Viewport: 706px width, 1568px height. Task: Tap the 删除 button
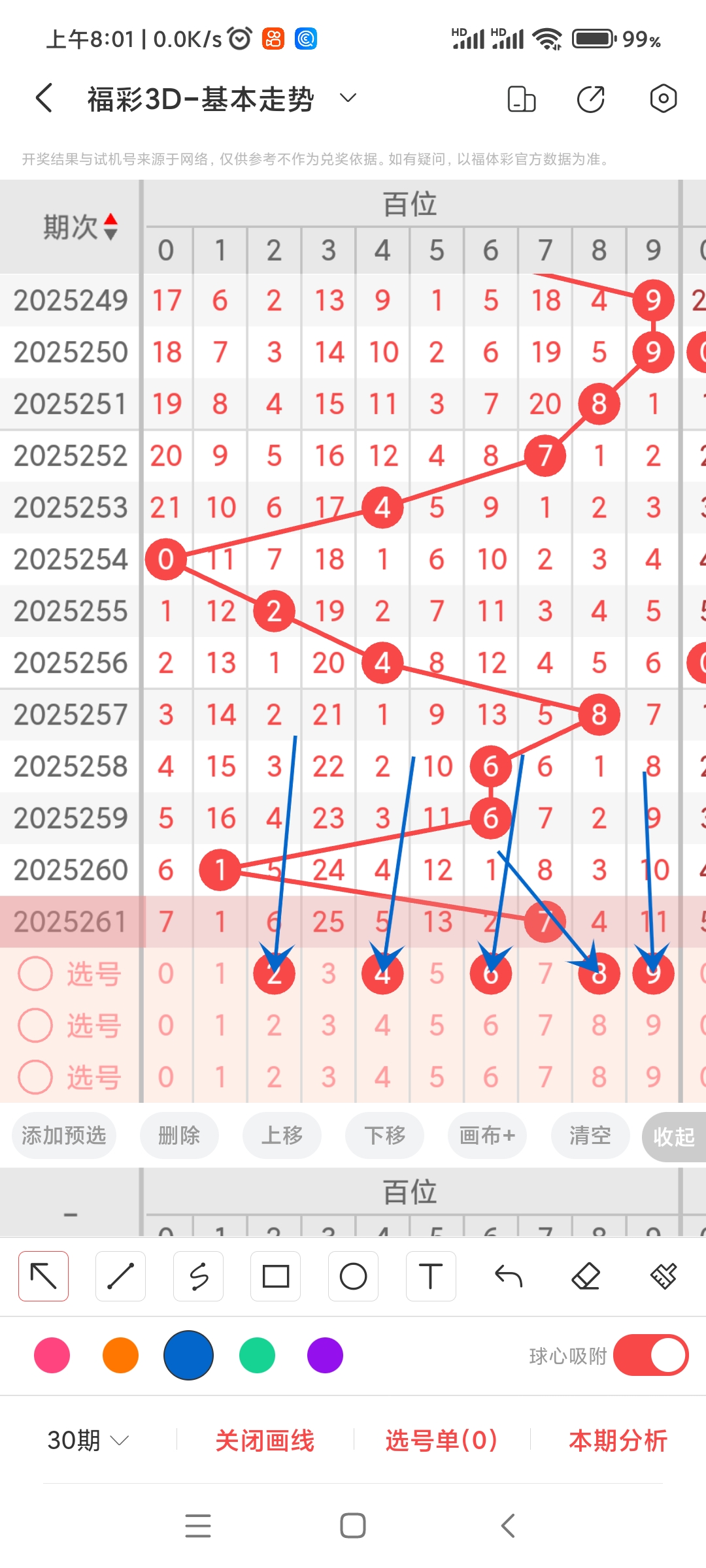point(179,1135)
